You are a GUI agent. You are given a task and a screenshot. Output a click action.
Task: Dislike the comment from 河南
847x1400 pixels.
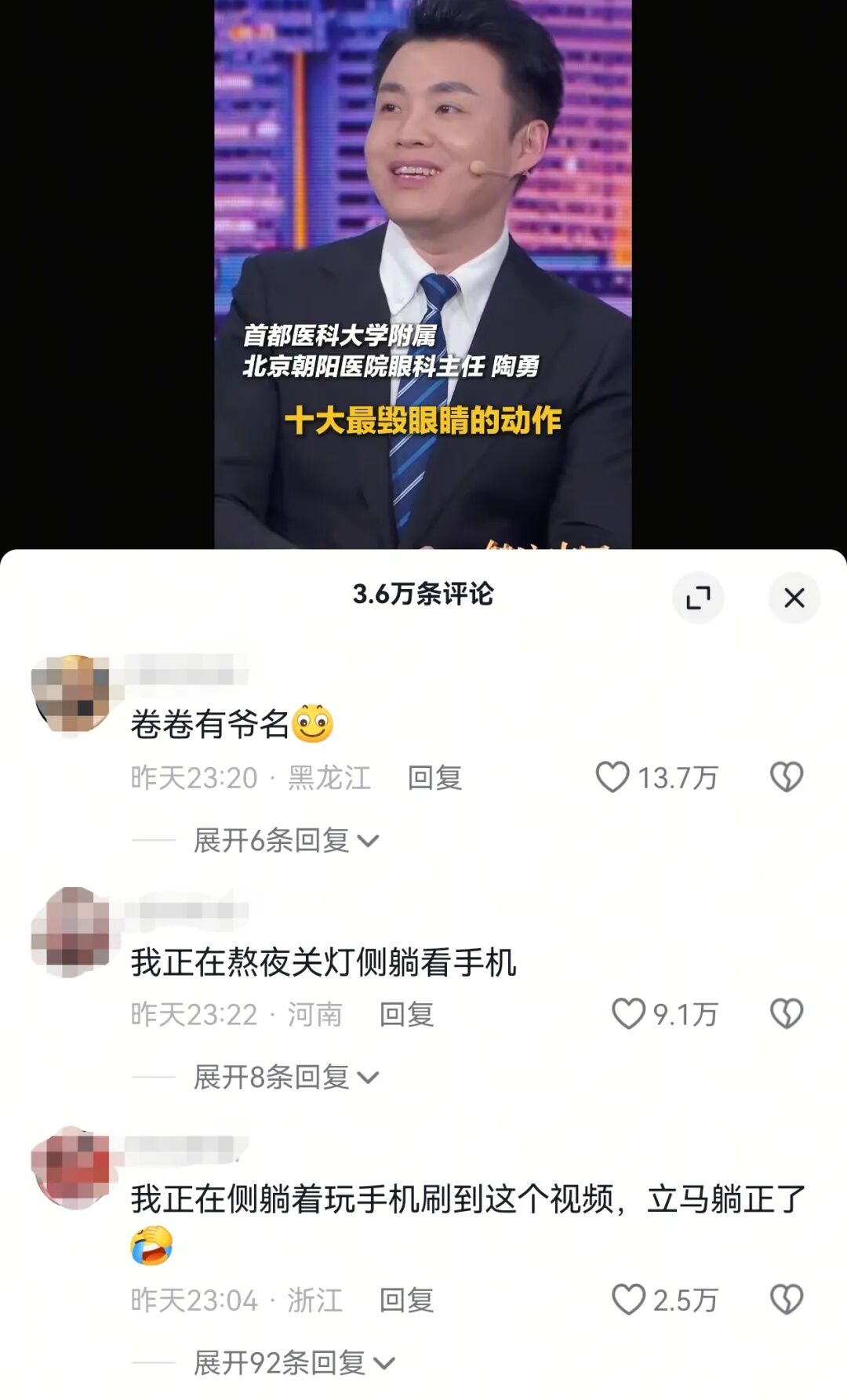tap(786, 1014)
